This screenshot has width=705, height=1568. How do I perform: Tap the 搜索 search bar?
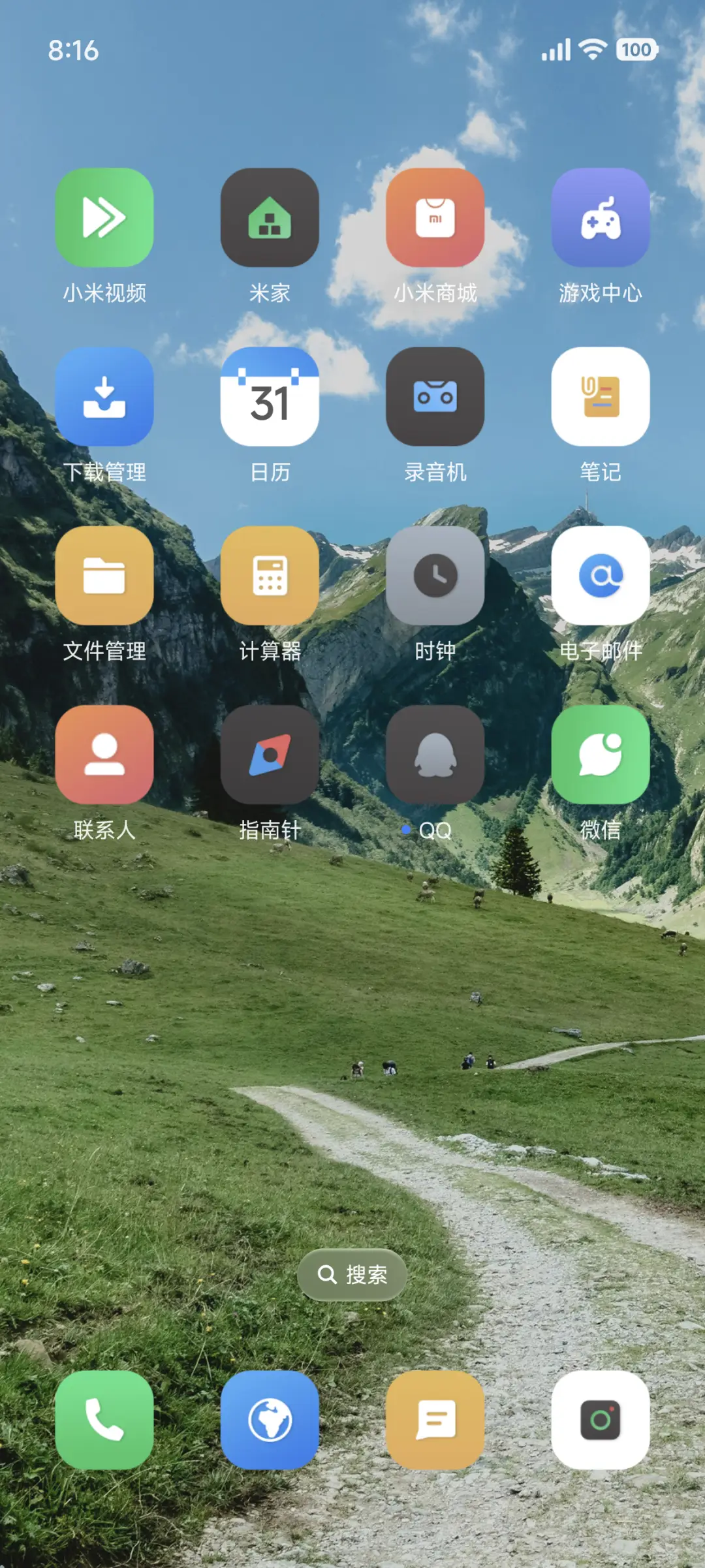tap(352, 1275)
